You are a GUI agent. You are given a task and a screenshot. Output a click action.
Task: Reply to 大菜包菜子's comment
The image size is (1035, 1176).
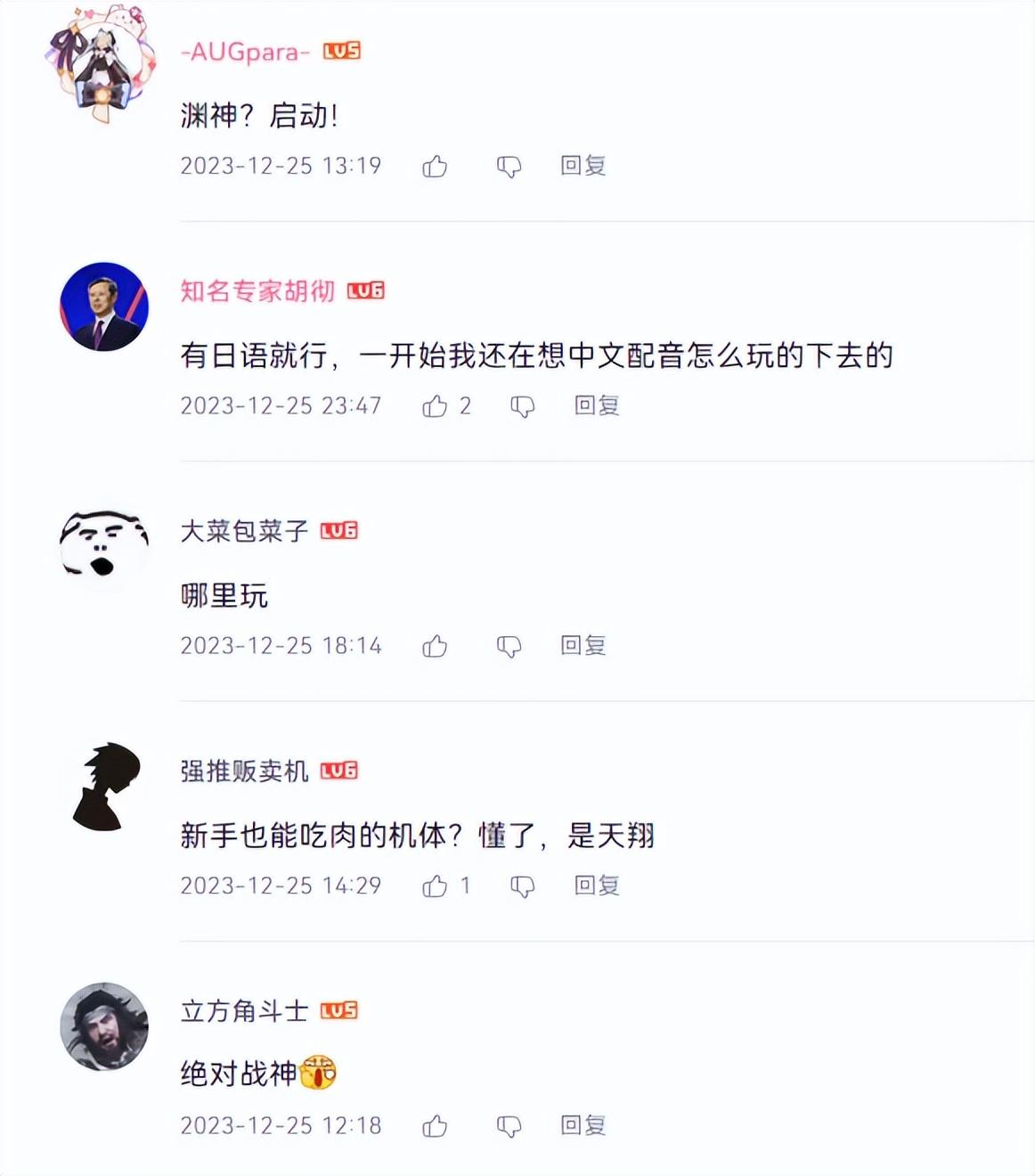(x=583, y=646)
